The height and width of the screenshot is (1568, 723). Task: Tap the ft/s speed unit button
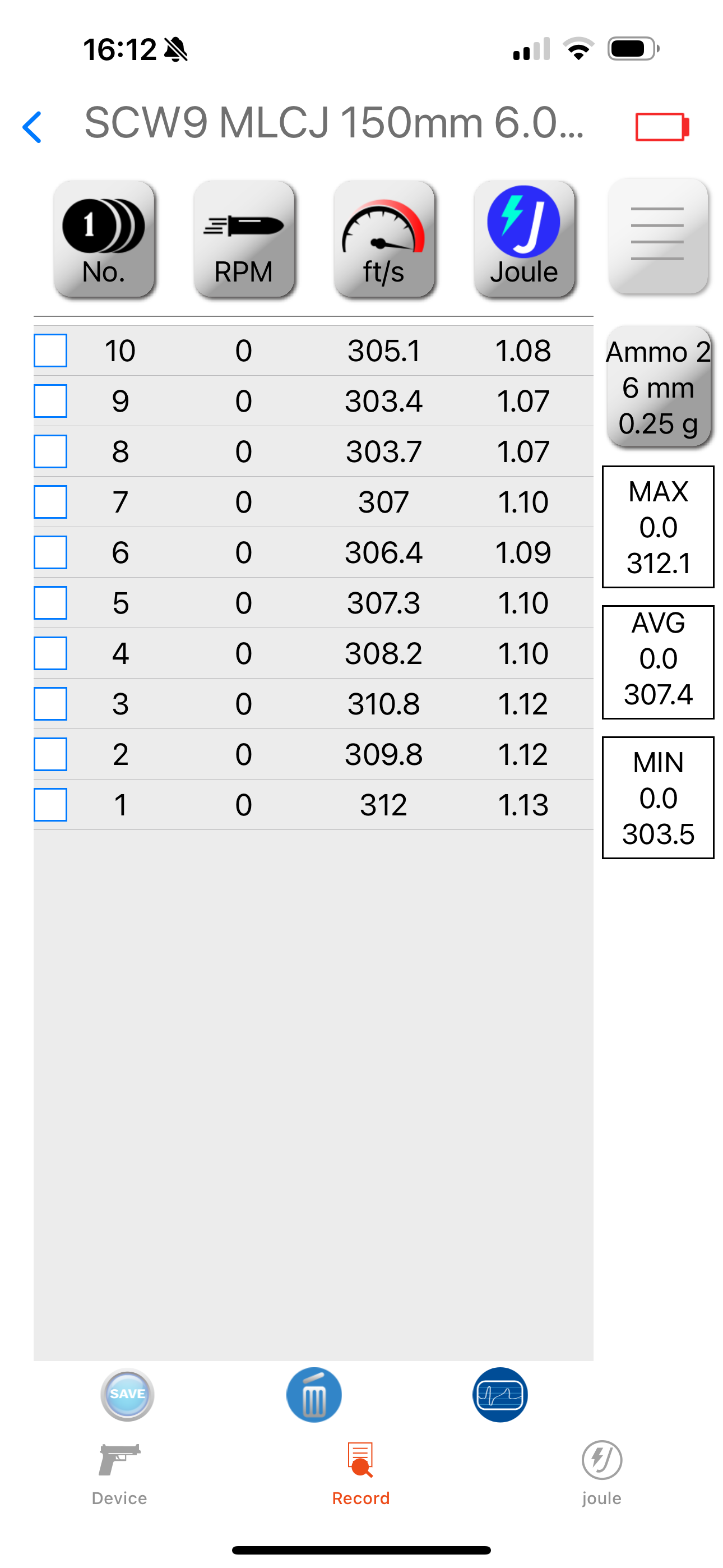pyautogui.click(x=383, y=239)
